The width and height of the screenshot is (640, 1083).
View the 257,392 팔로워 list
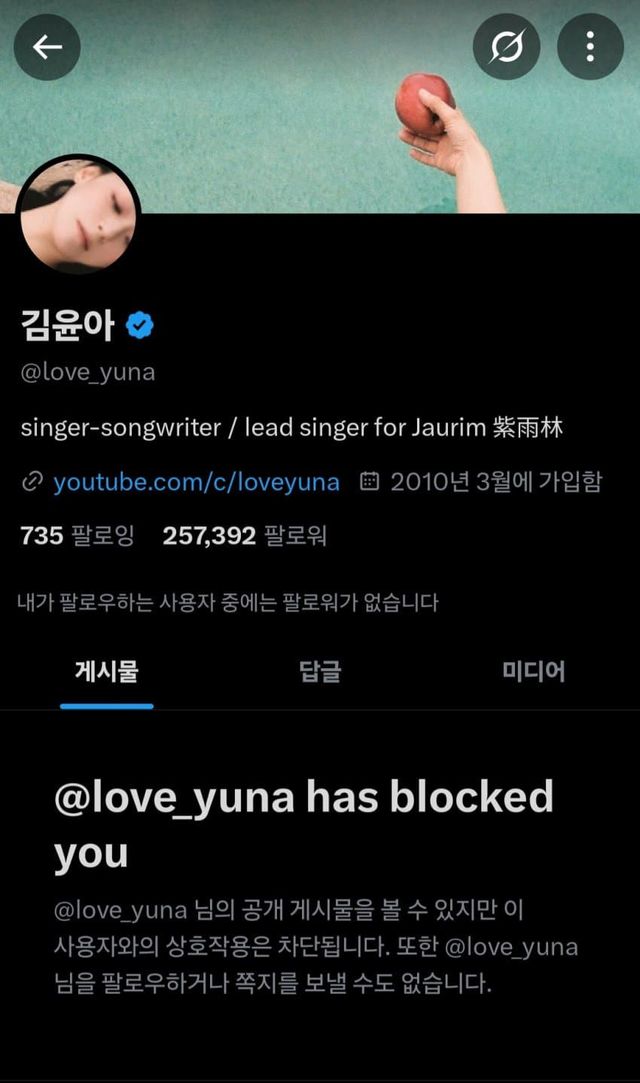tap(244, 536)
